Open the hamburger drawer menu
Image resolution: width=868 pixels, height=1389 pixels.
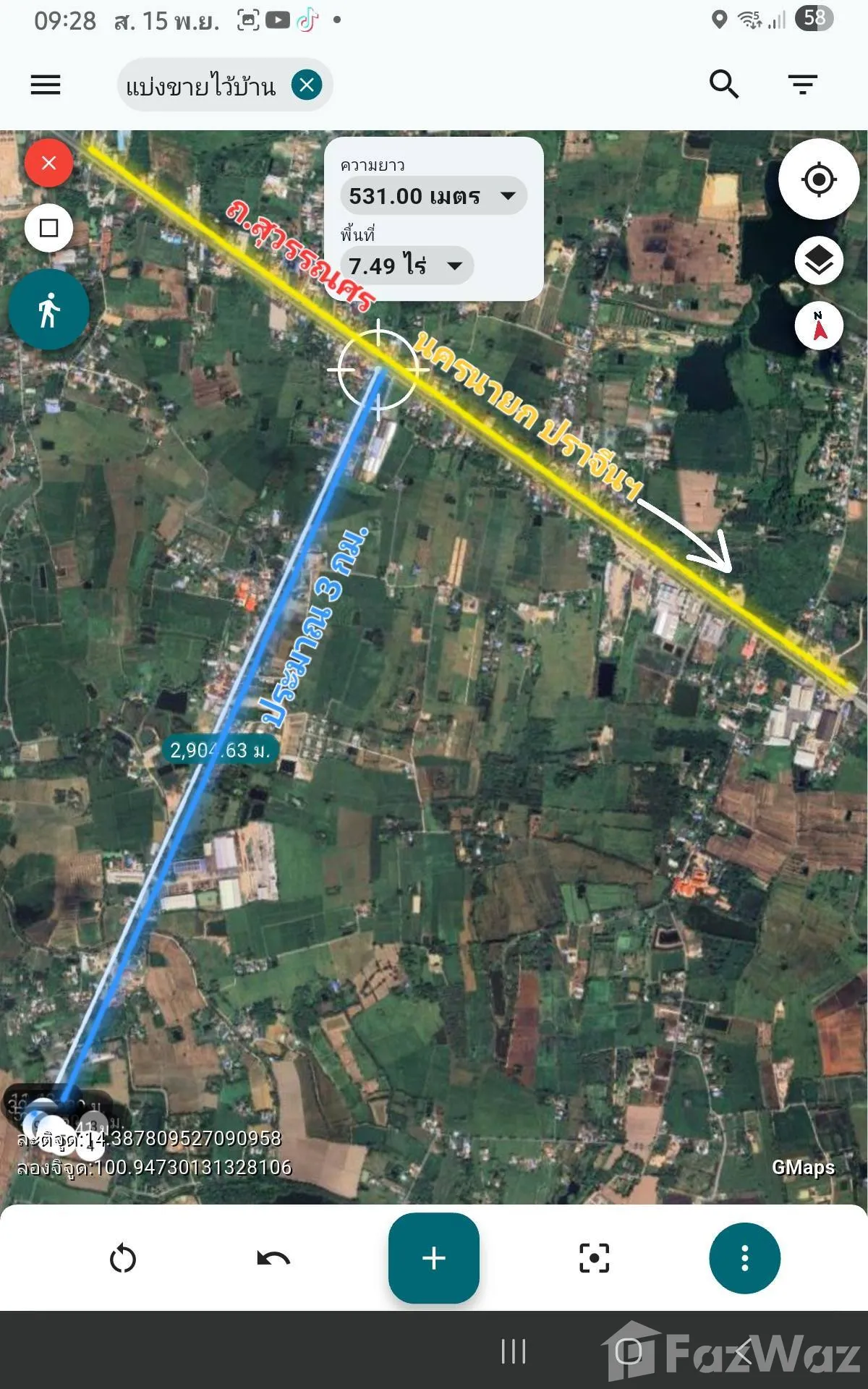coord(45,85)
